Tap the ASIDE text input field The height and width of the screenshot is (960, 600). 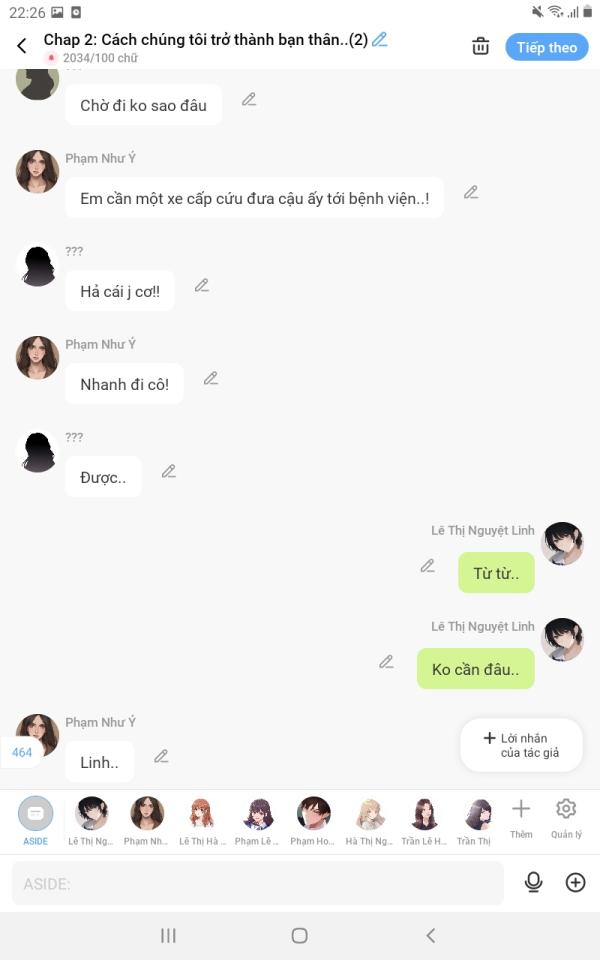tap(258, 883)
